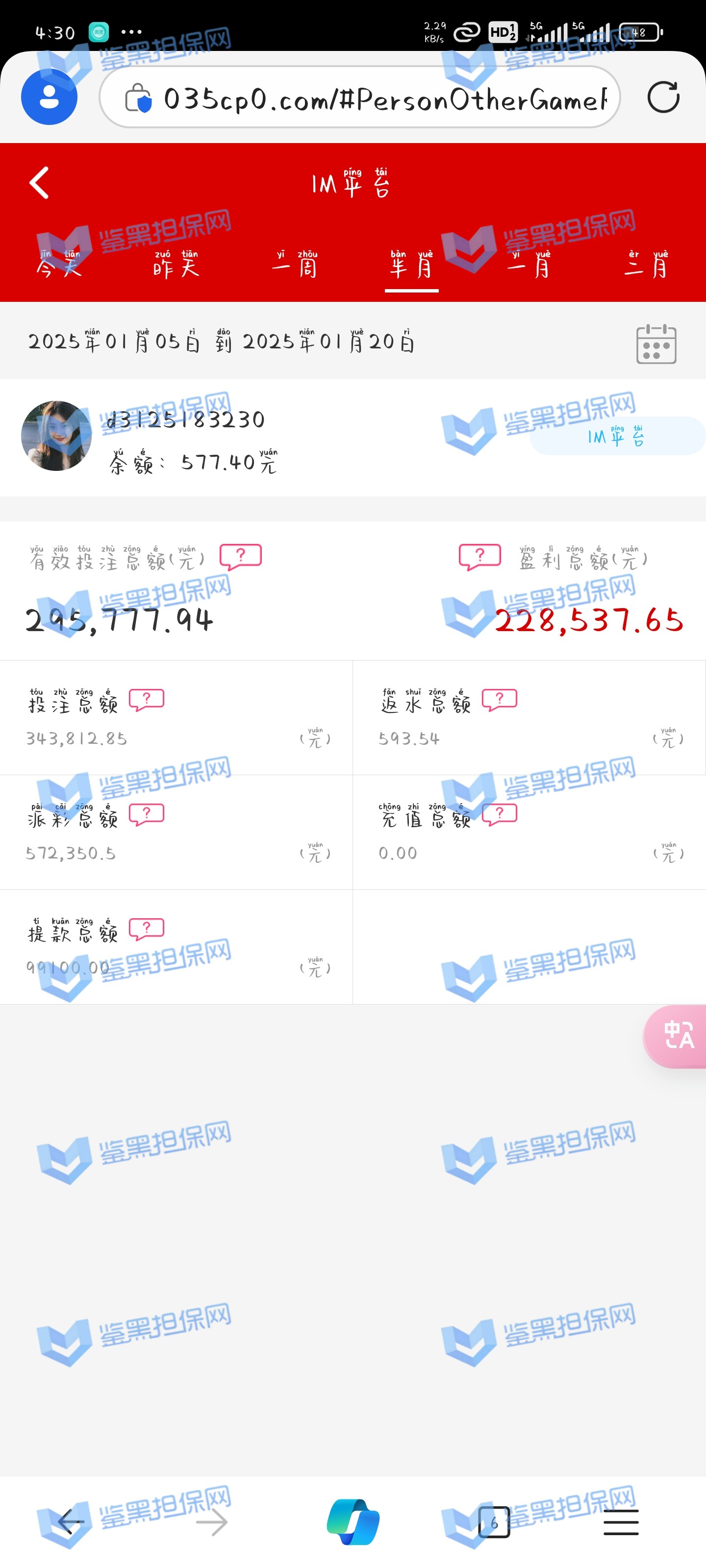The width and height of the screenshot is (706, 1568).
Task: Open the browser hamburger menu
Action: click(x=621, y=1522)
